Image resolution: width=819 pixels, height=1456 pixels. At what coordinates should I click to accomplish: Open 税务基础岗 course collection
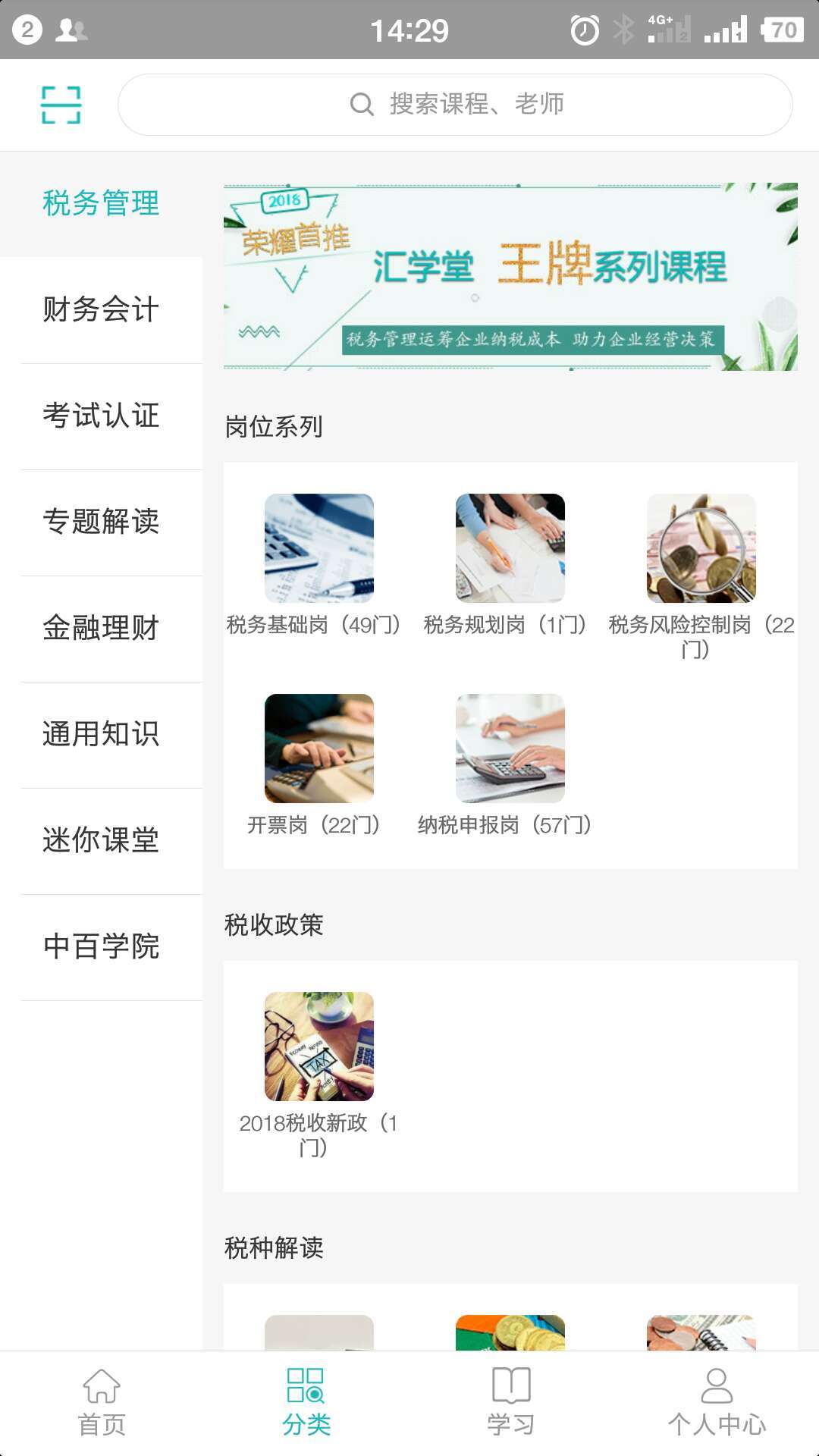318,548
